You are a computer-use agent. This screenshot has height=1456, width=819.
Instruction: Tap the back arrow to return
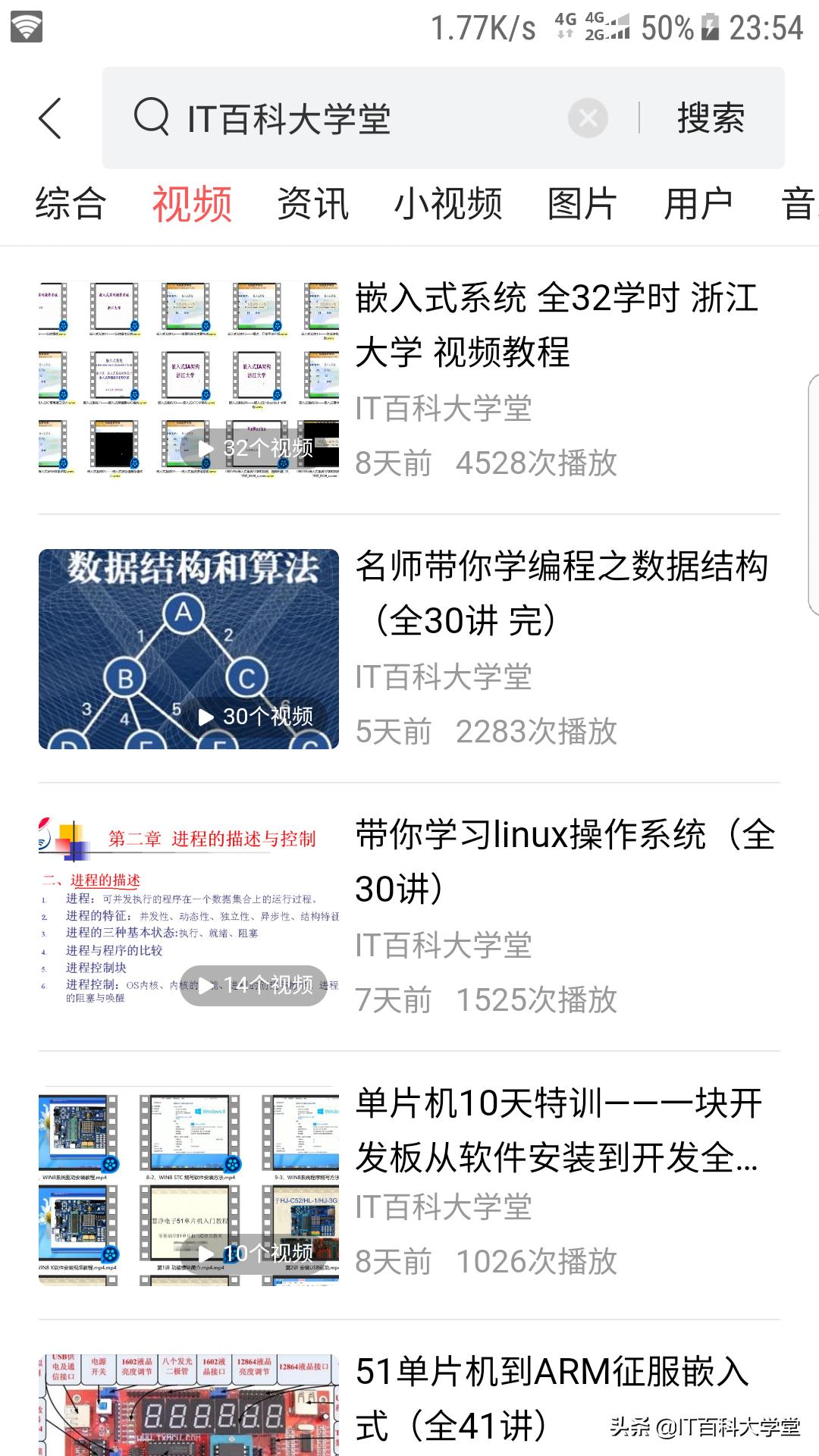[50, 119]
